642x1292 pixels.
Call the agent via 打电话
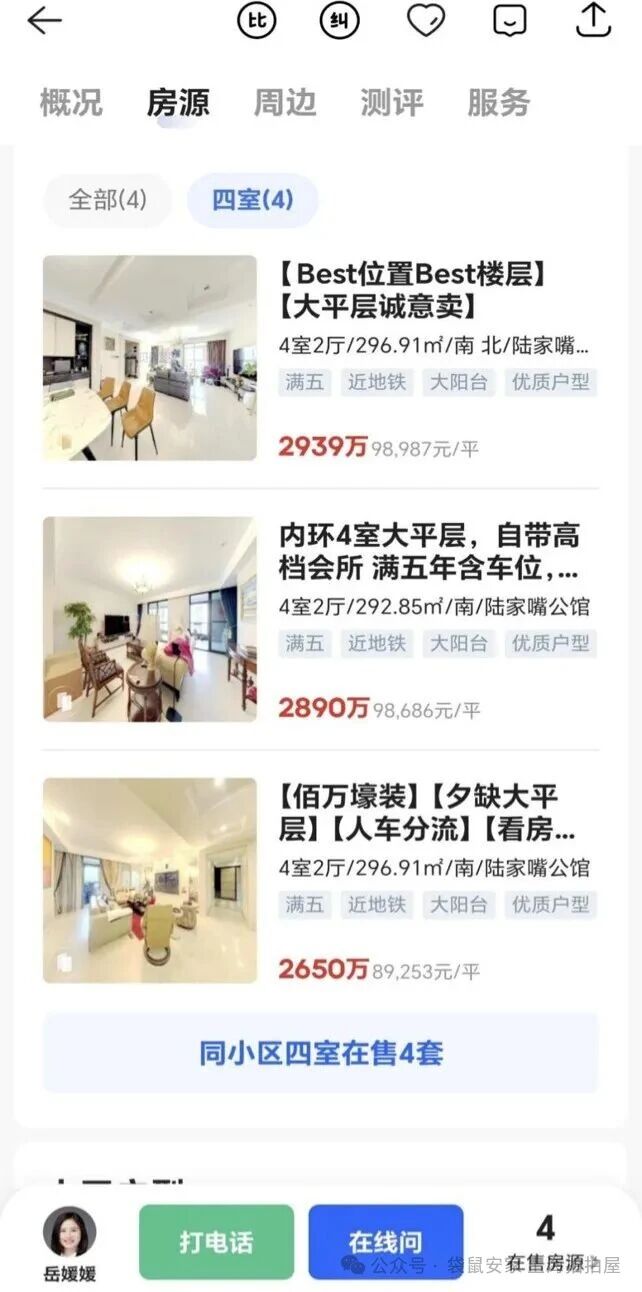[216, 1242]
